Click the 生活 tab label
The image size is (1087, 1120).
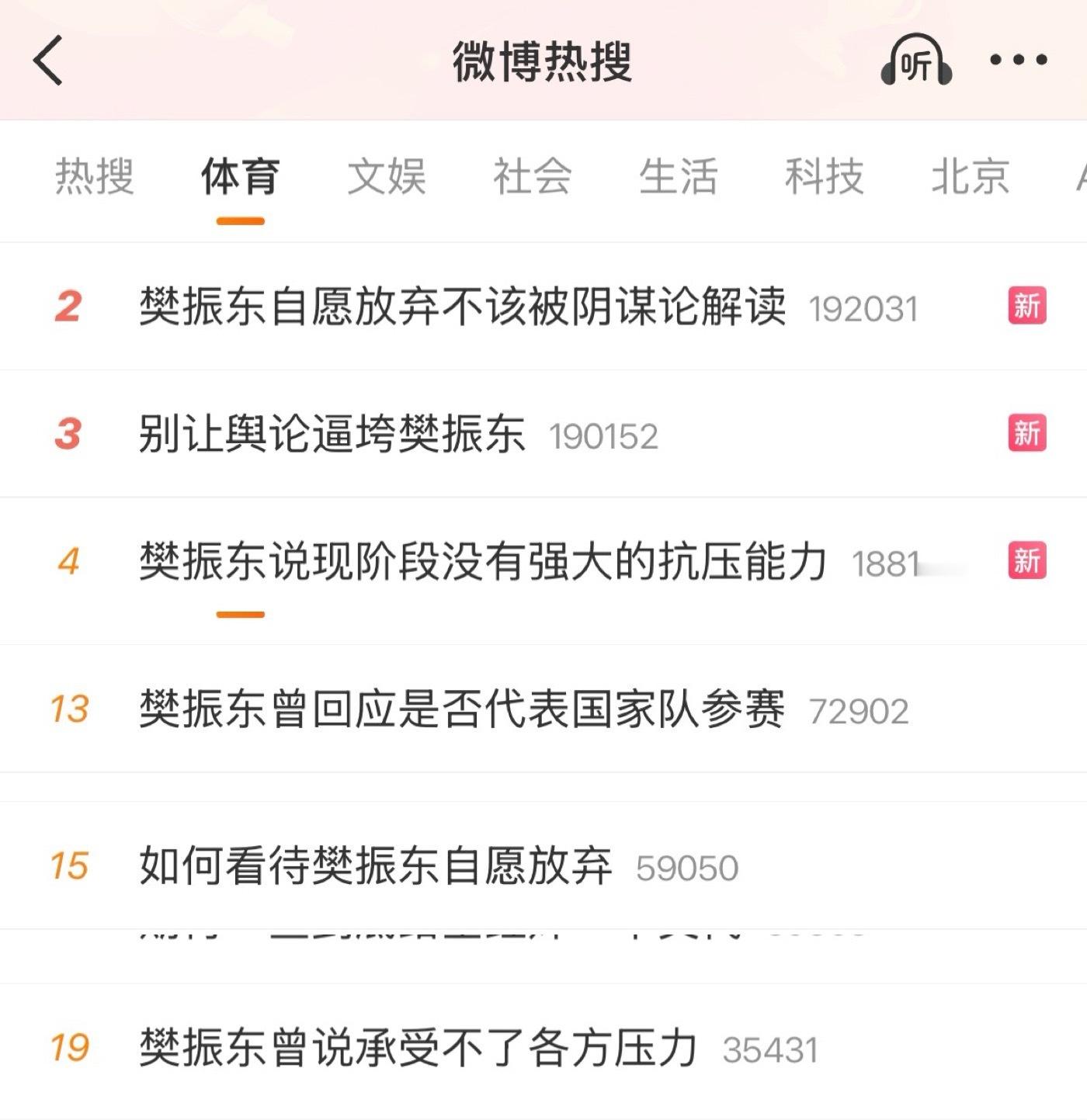(x=679, y=177)
